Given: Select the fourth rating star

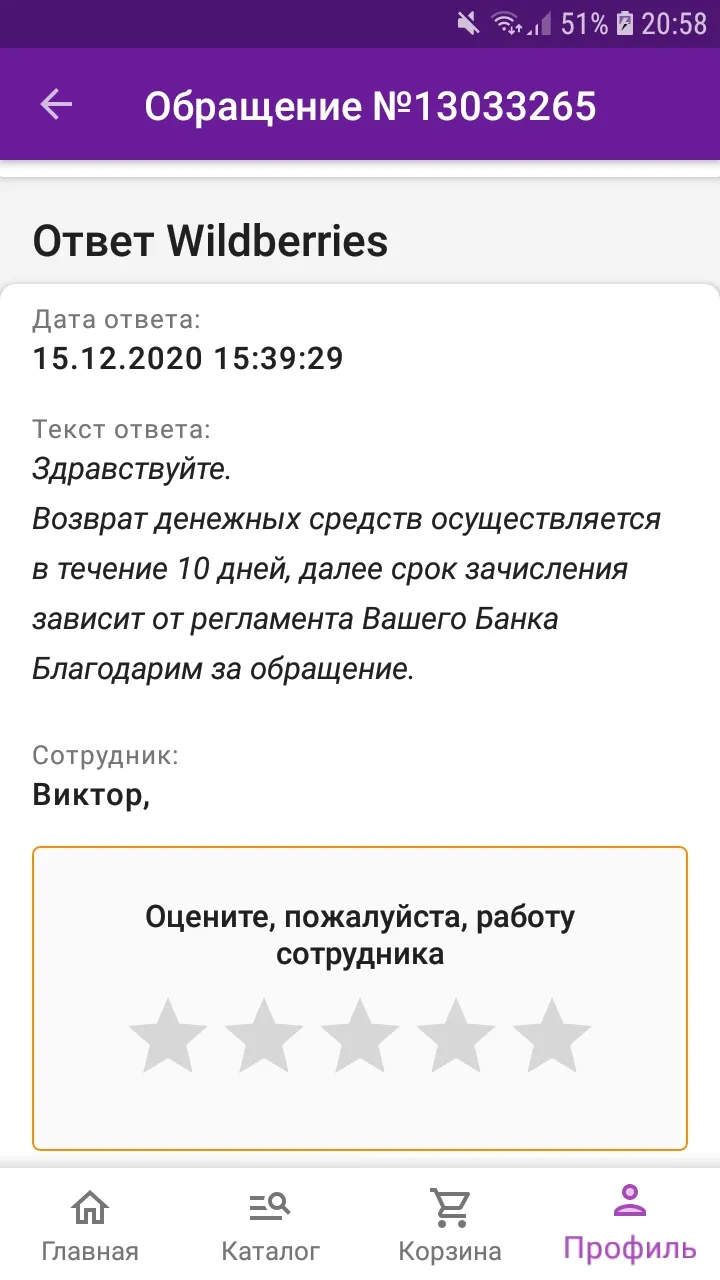Looking at the screenshot, I should tap(456, 1035).
